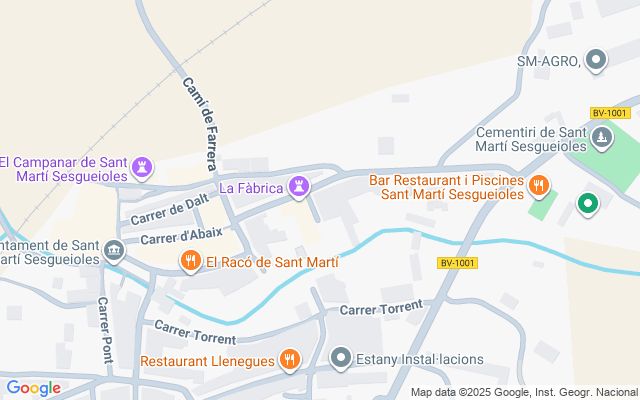Screen dimensions: 640x400
Task: Open Google Maps via the Google logo
Action: (x=33, y=388)
